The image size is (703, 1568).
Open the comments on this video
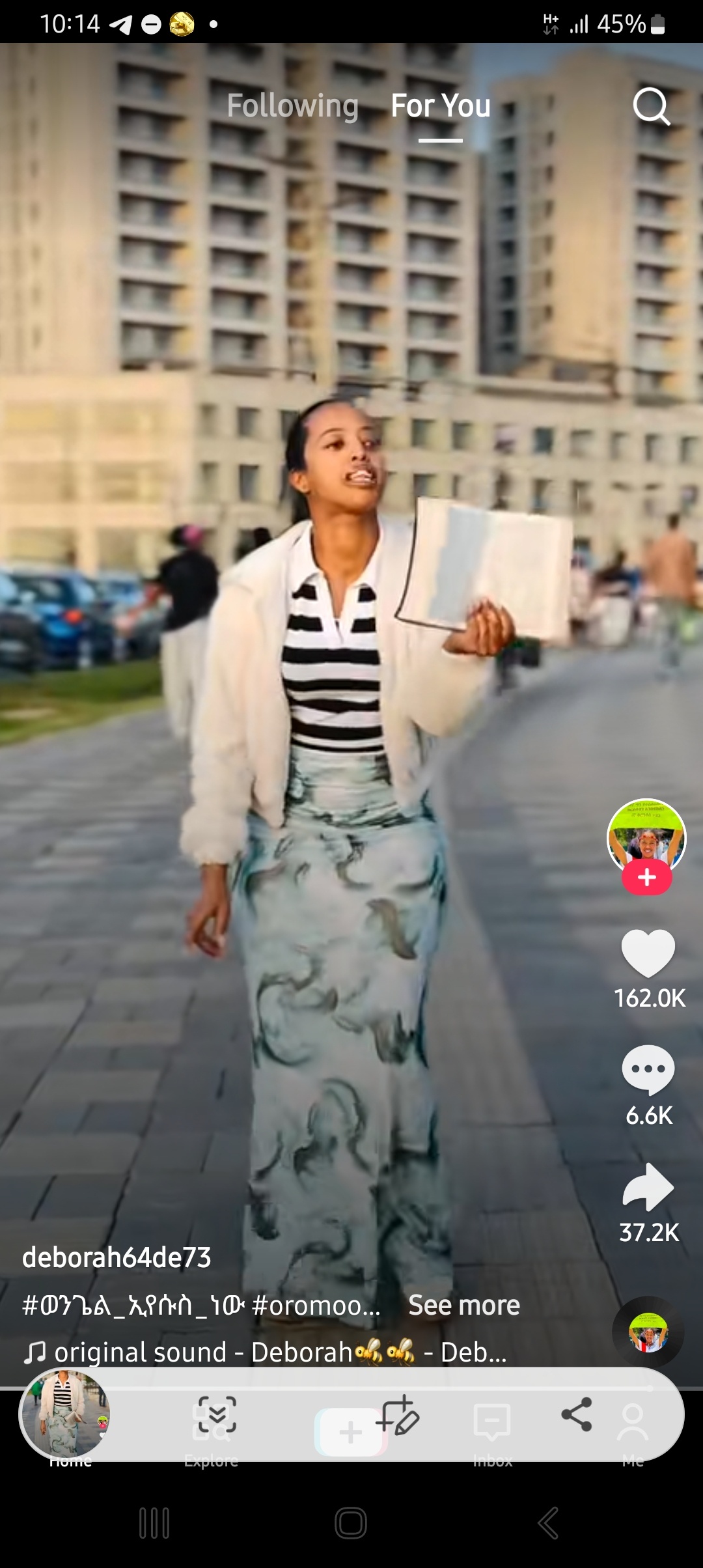(x=648, y=1069)
